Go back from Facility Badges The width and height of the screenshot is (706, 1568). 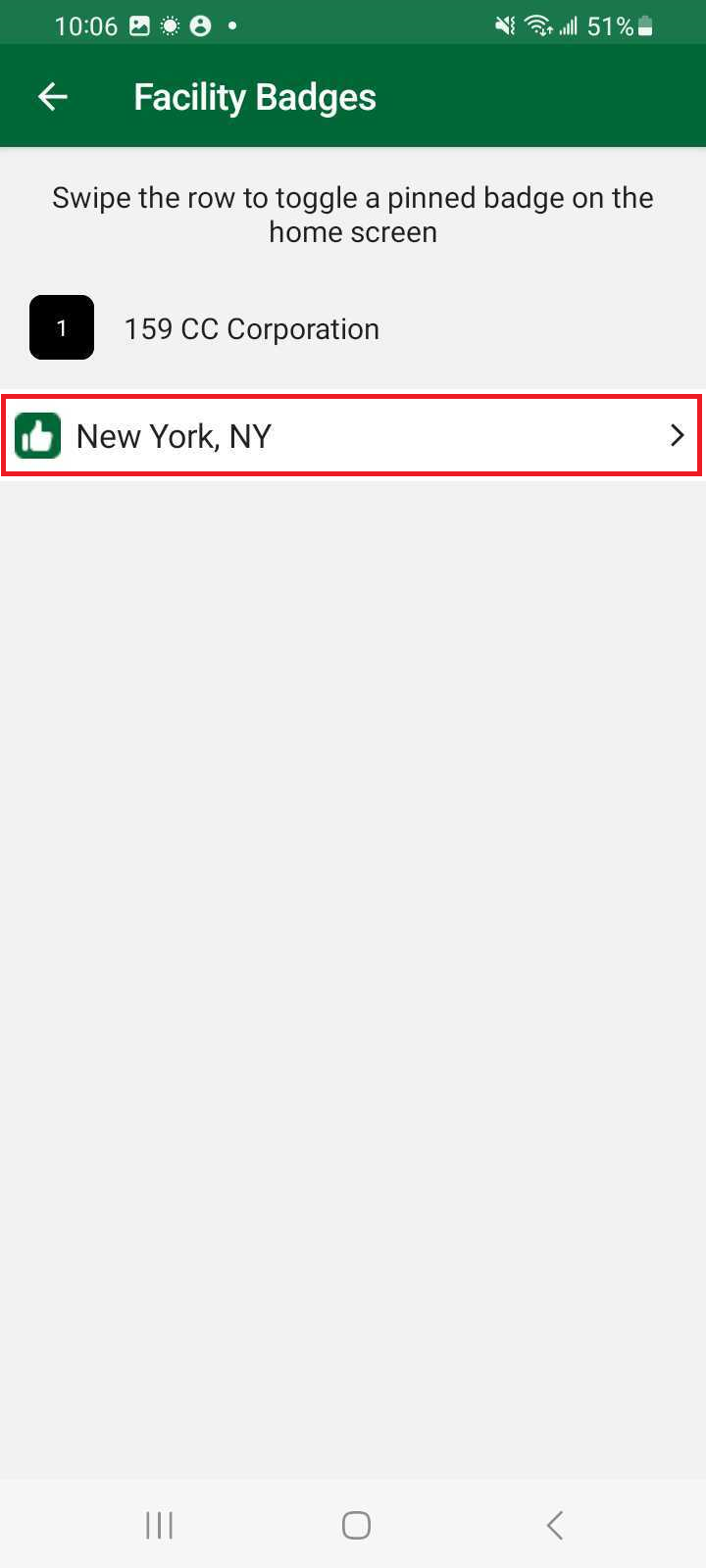pos(52,96)
